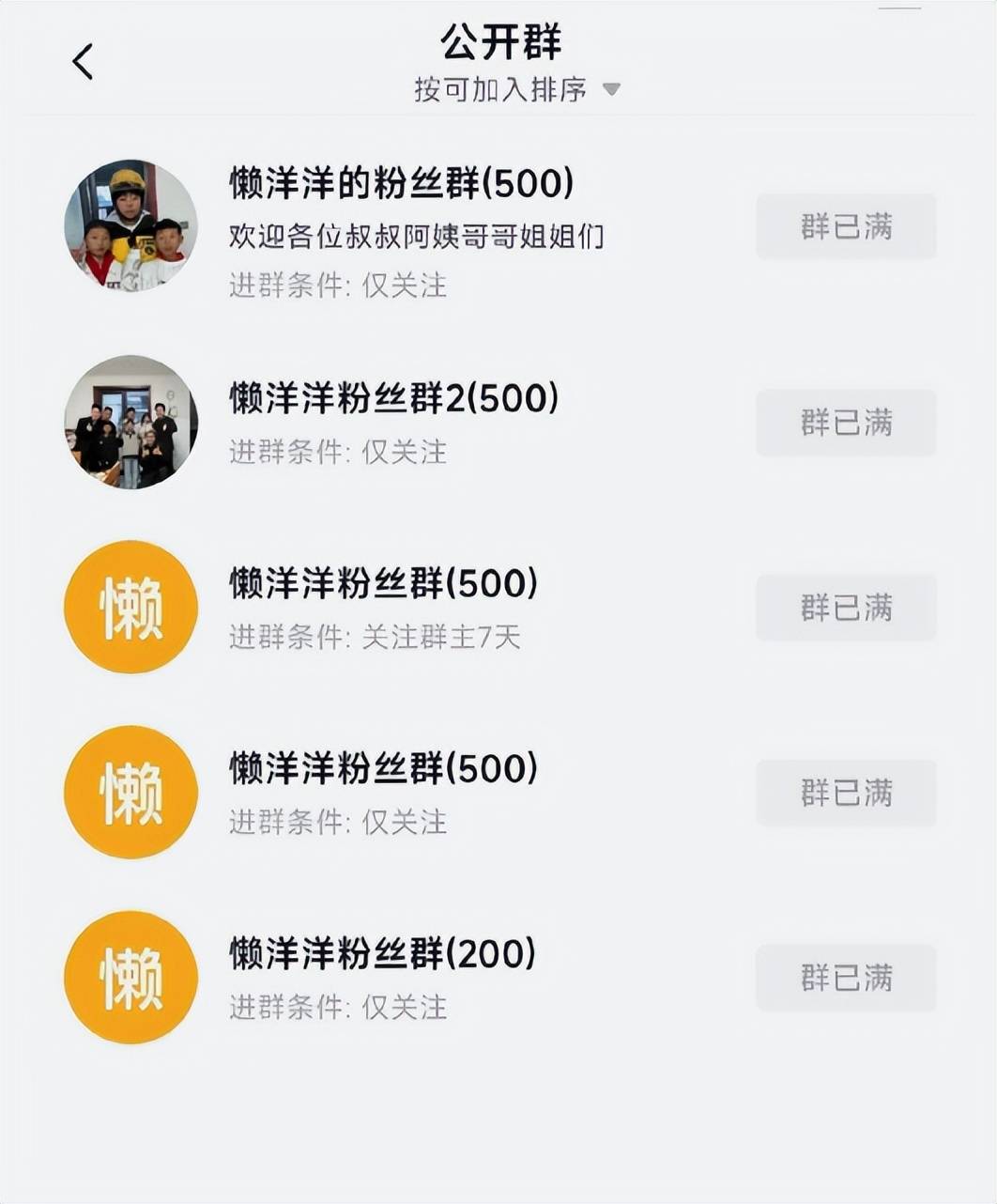Open the 懒洋洋粉丝群2(500) group

coord(393,398)
